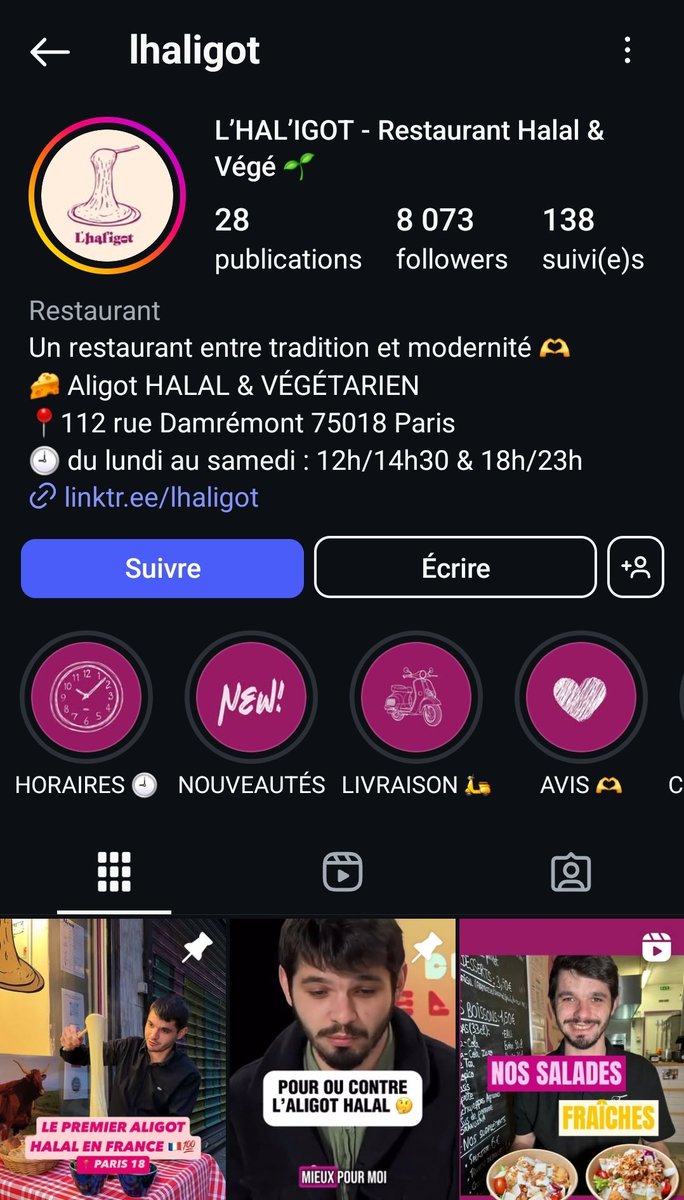Viewport: 684px width, 1200px height.
Task: Open the NOUVEAUTÉS story highlight
Action: [251, 696]
